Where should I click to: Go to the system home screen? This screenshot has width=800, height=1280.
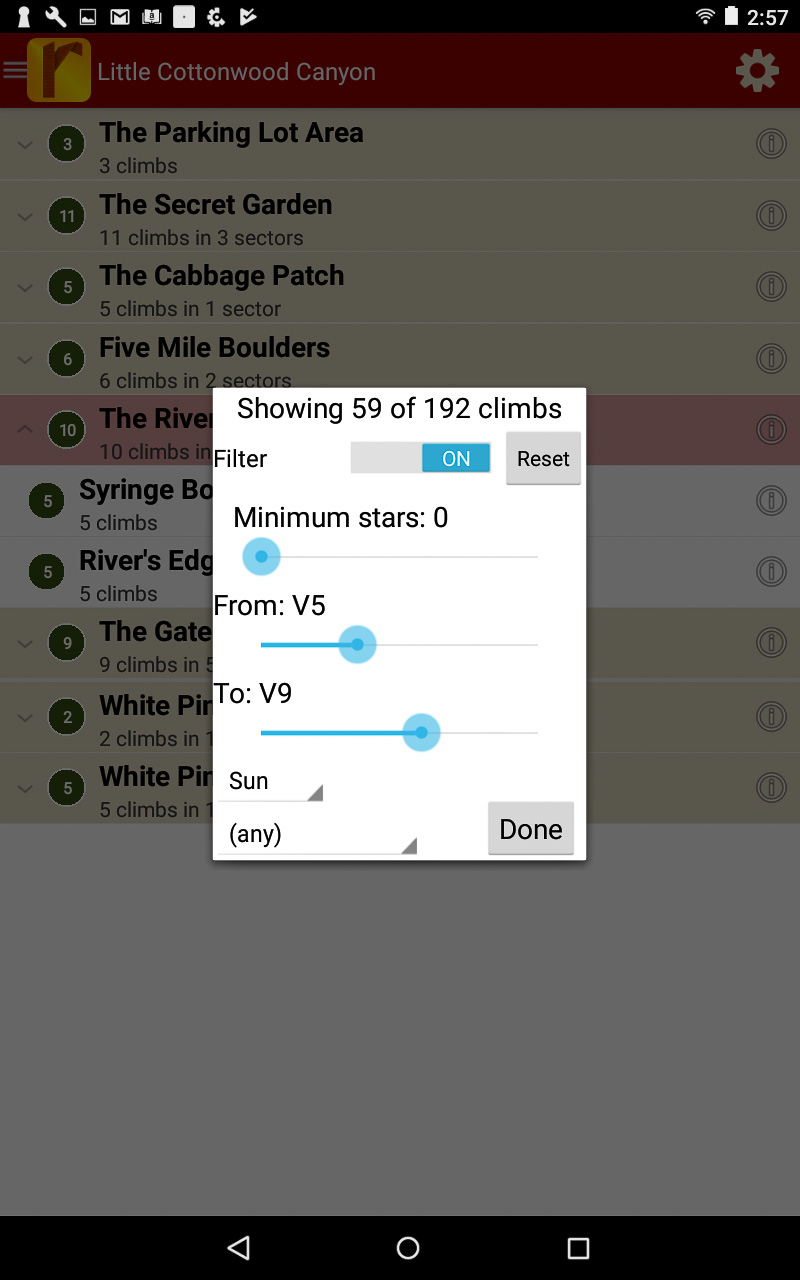pyautogui.click(x=408, y=1247)
